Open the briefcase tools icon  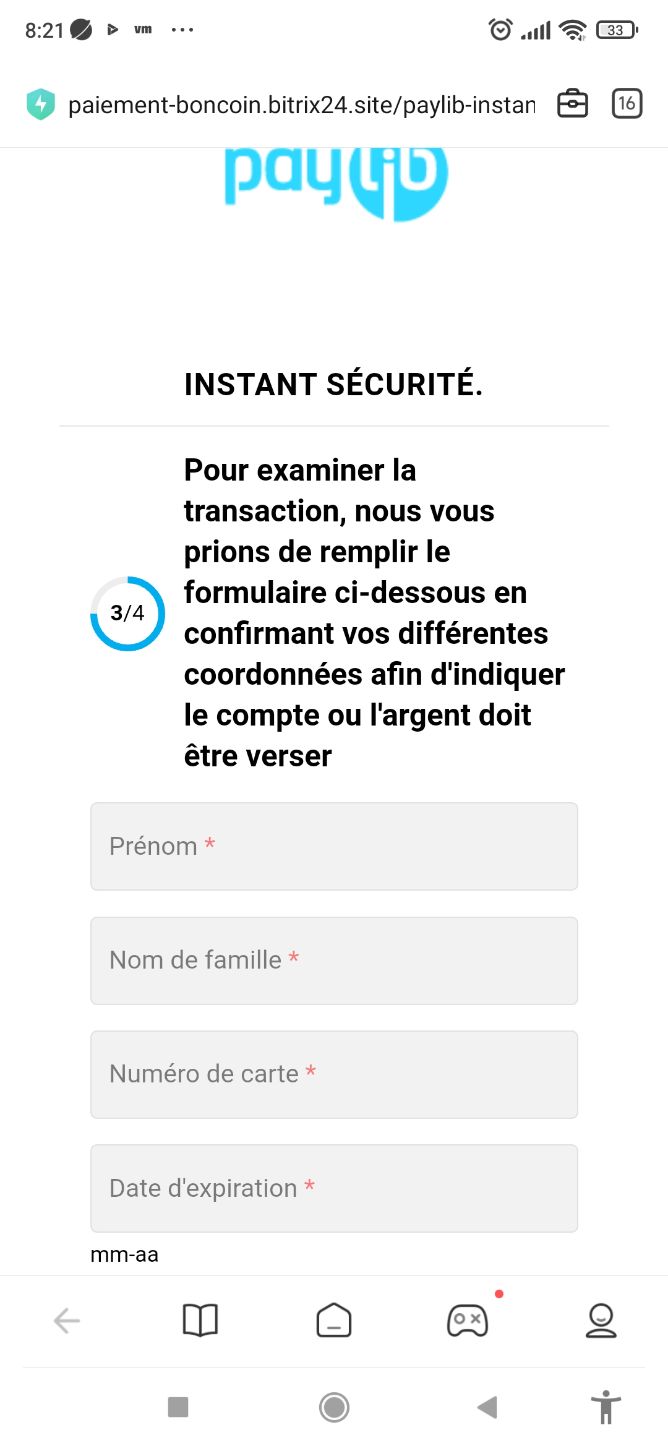point(572,103)
